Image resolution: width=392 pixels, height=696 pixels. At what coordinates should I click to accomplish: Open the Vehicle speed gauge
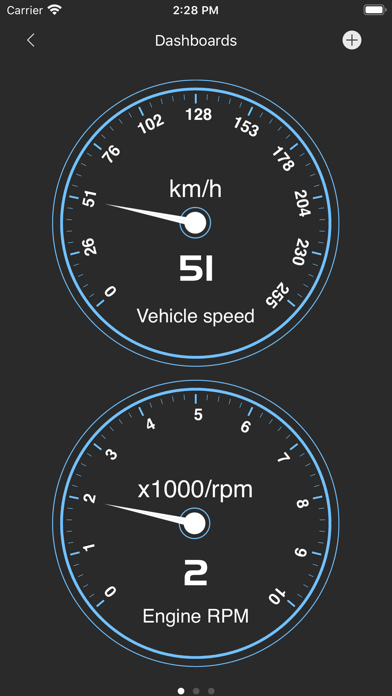[196, 223]
